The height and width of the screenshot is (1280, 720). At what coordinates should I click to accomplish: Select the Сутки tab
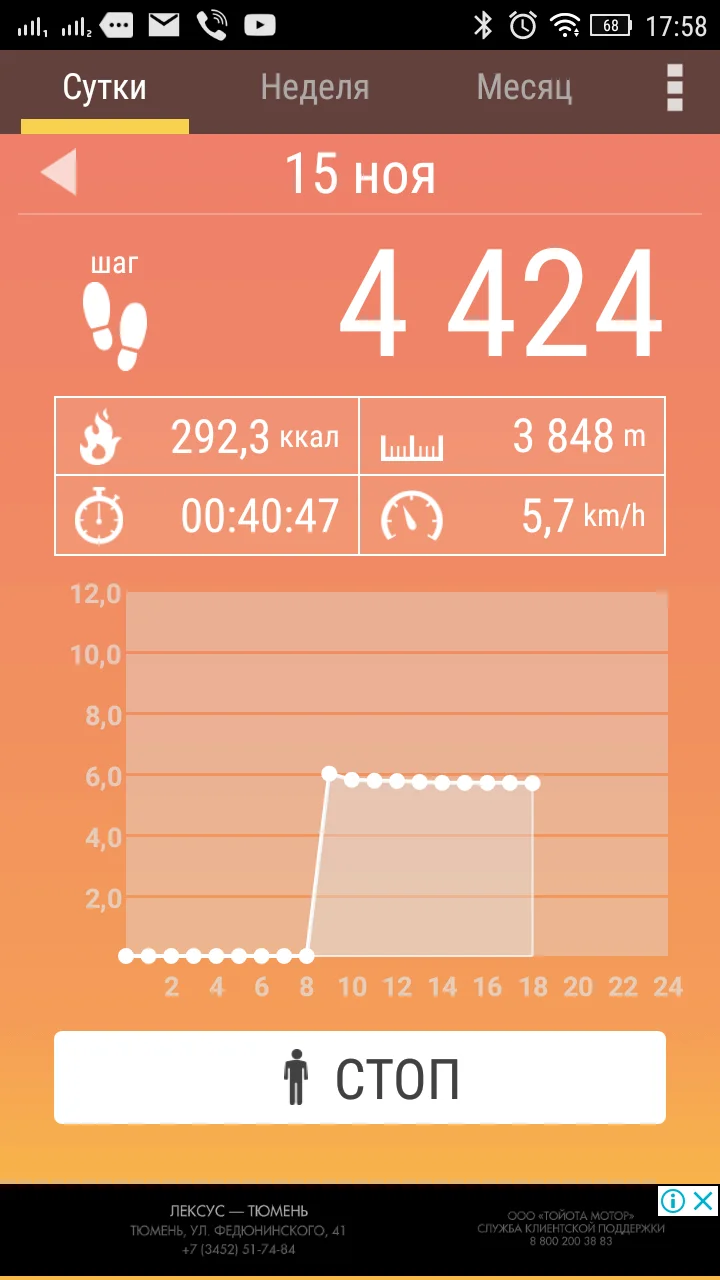pos(104,88)
